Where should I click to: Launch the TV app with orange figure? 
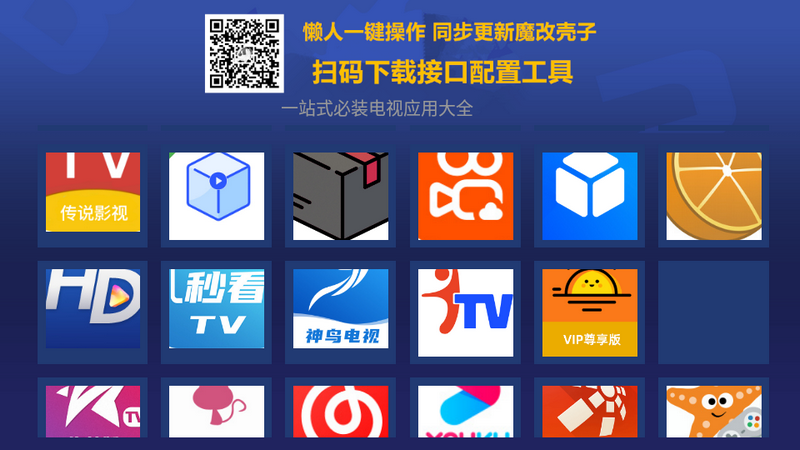(465, 311)
